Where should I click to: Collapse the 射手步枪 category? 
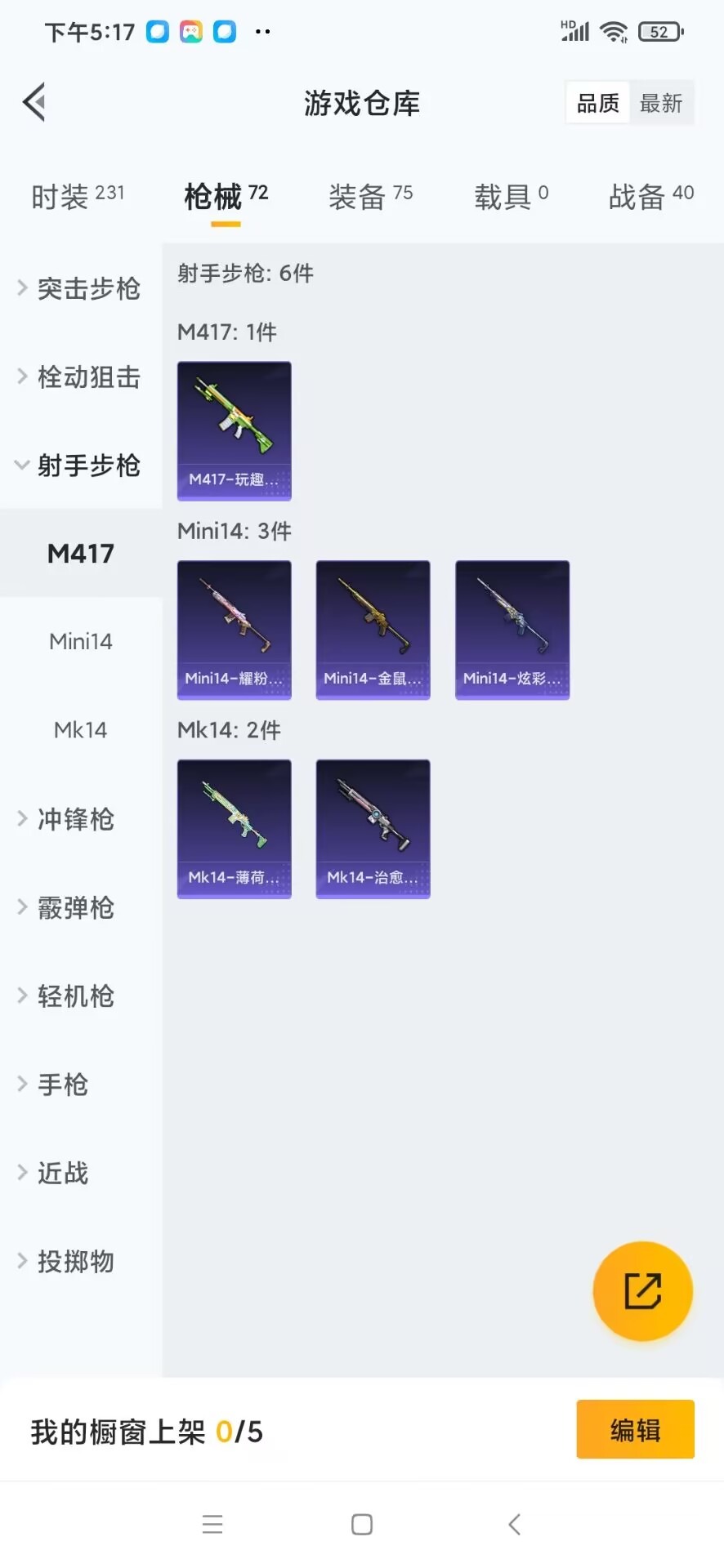coord(80,465)
